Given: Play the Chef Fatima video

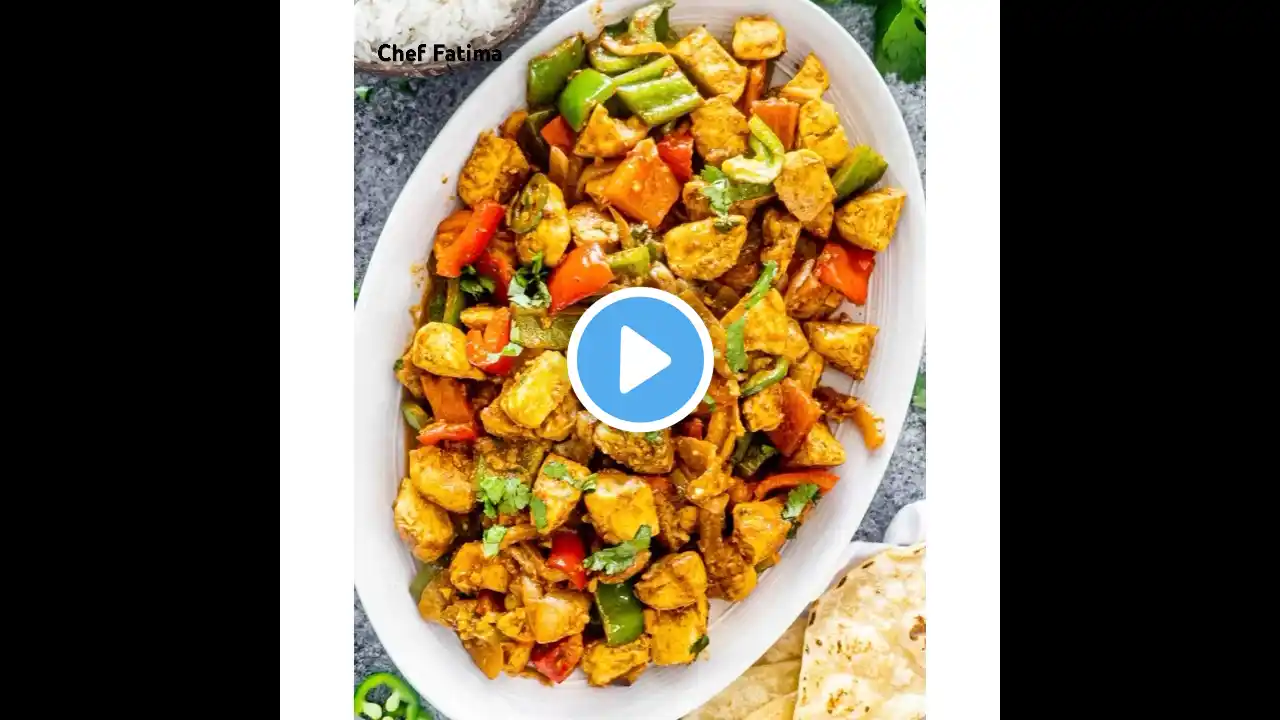Looking at the screenshot, I should [640, 360].
